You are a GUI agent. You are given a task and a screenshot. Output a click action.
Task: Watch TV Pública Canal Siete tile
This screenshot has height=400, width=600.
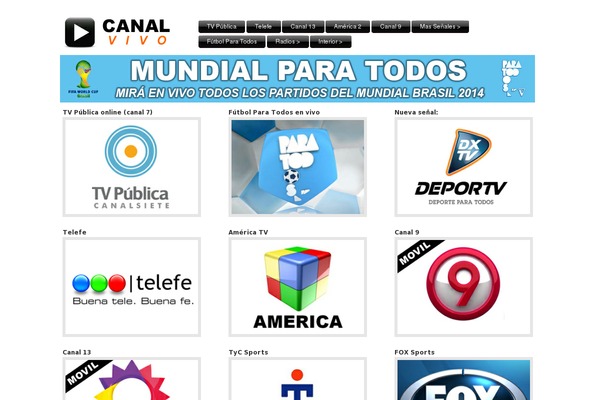point(131,167)
